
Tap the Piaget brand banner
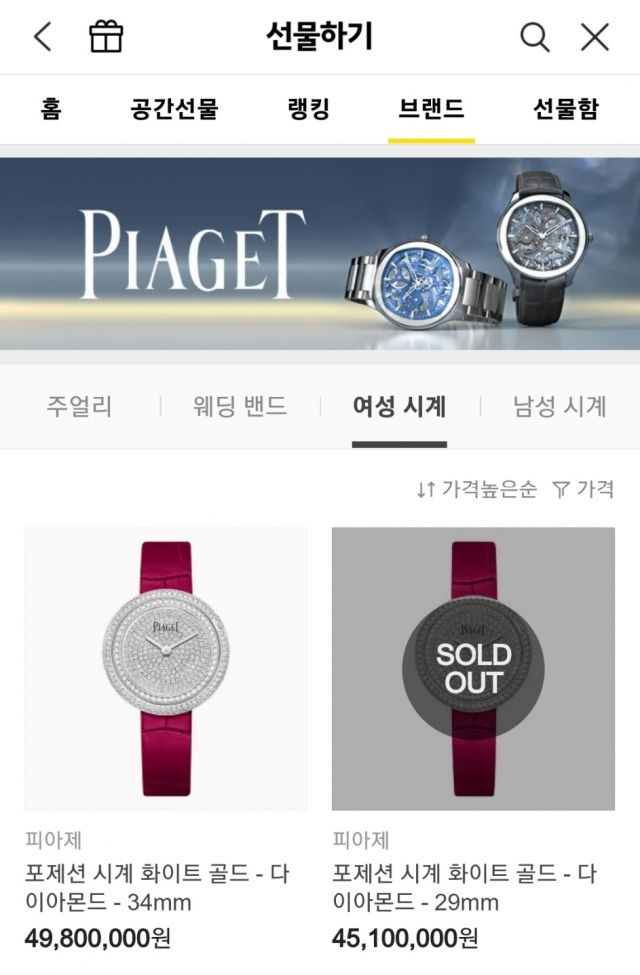(x=320, y=253)
